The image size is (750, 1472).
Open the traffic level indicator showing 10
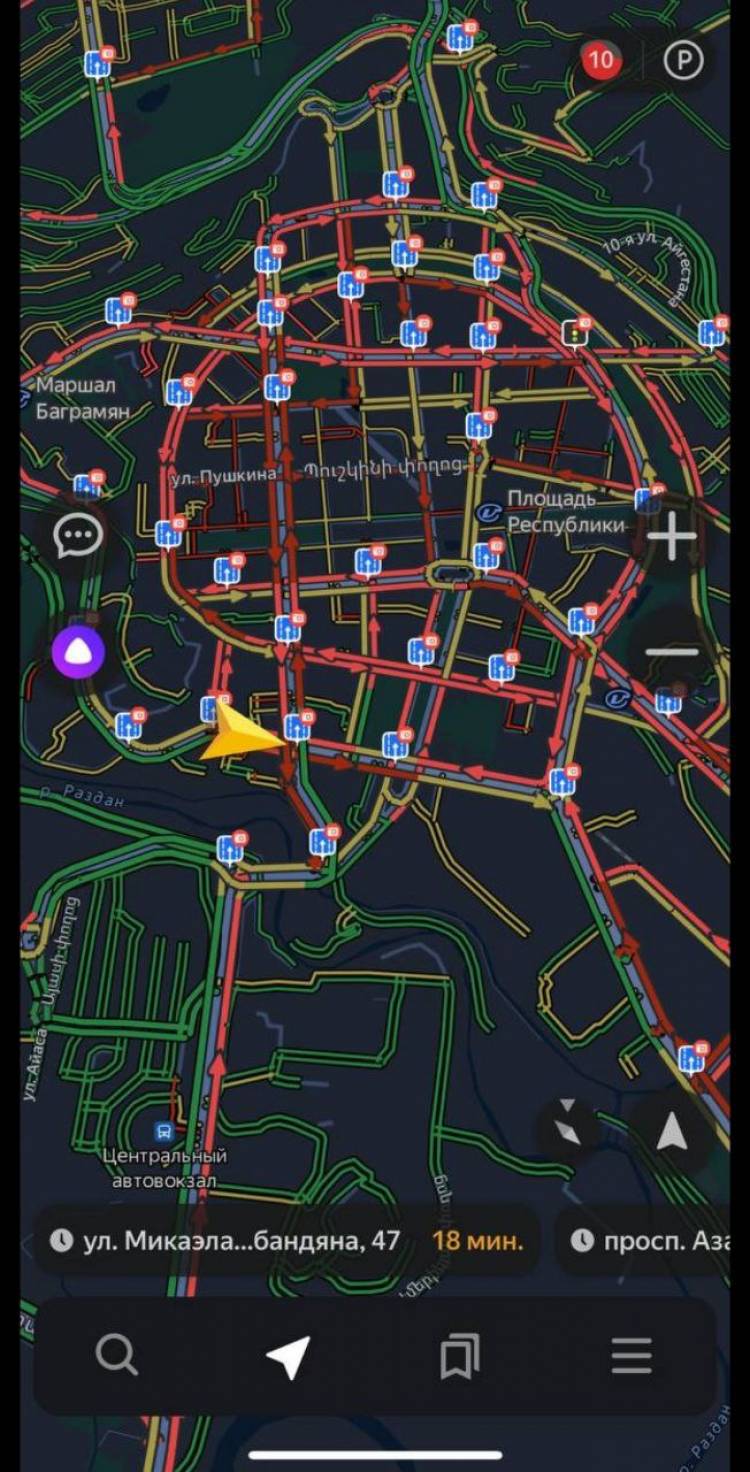600,60
